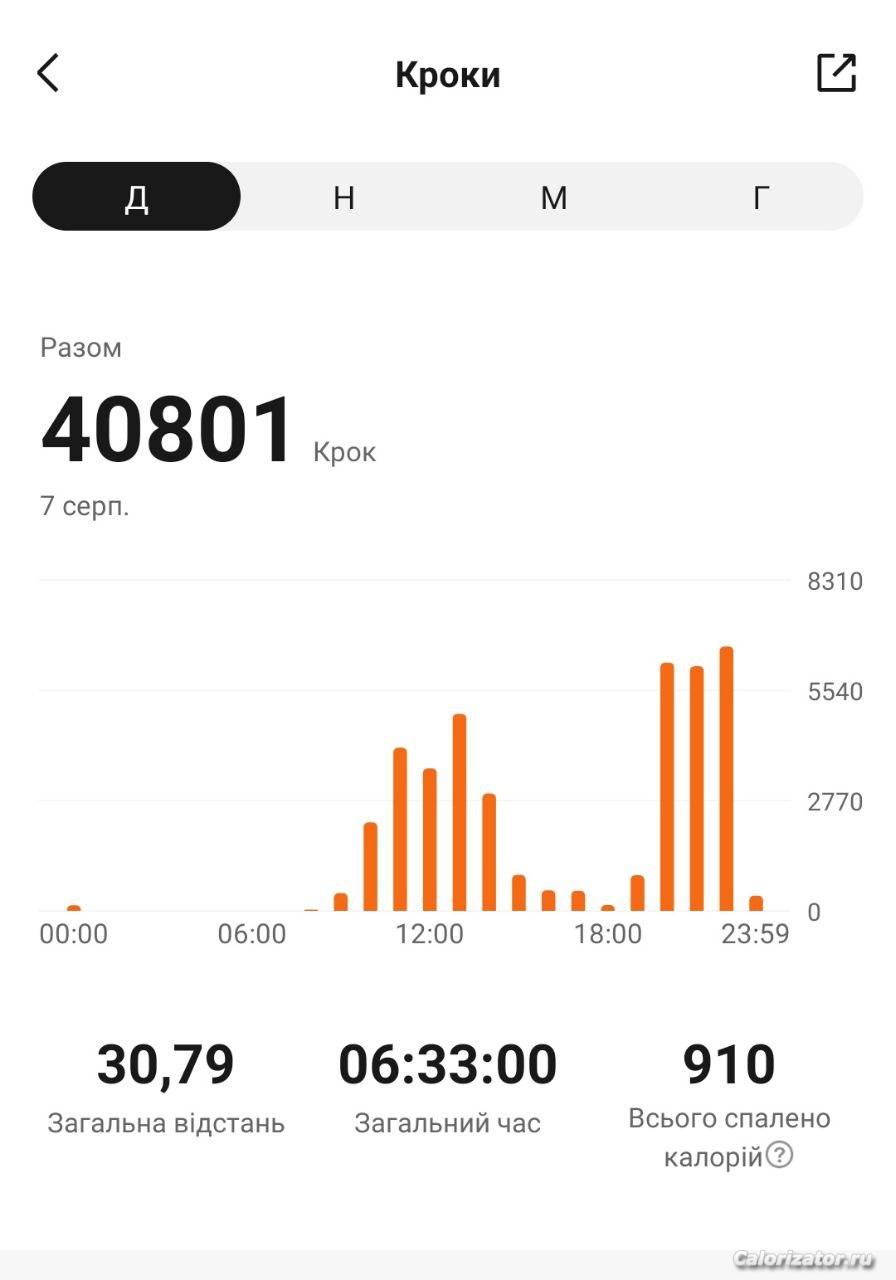Screen dimensions: 896x1280
Task: Switch to the Г (year) tab
Action: click(x=761, y=197)
